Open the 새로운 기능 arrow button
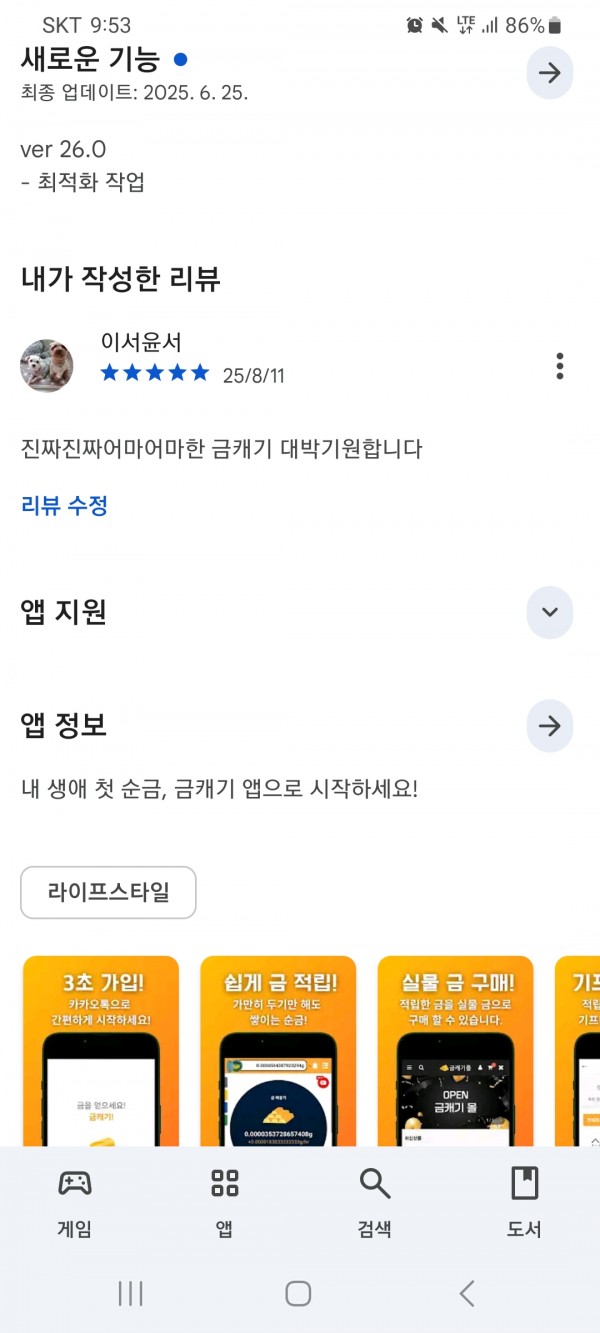Viewport: 600px width, 1333px height. point(549,73)
